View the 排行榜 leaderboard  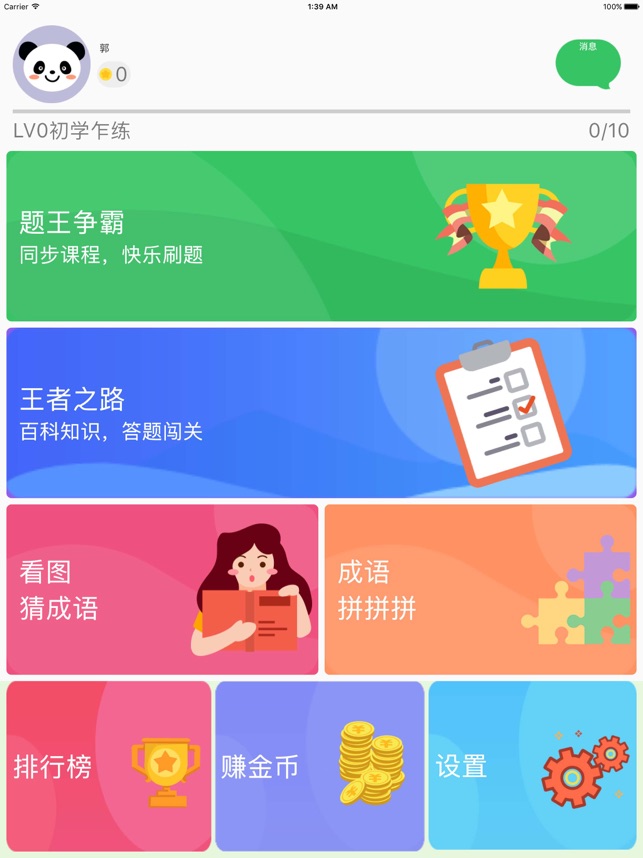108,766
